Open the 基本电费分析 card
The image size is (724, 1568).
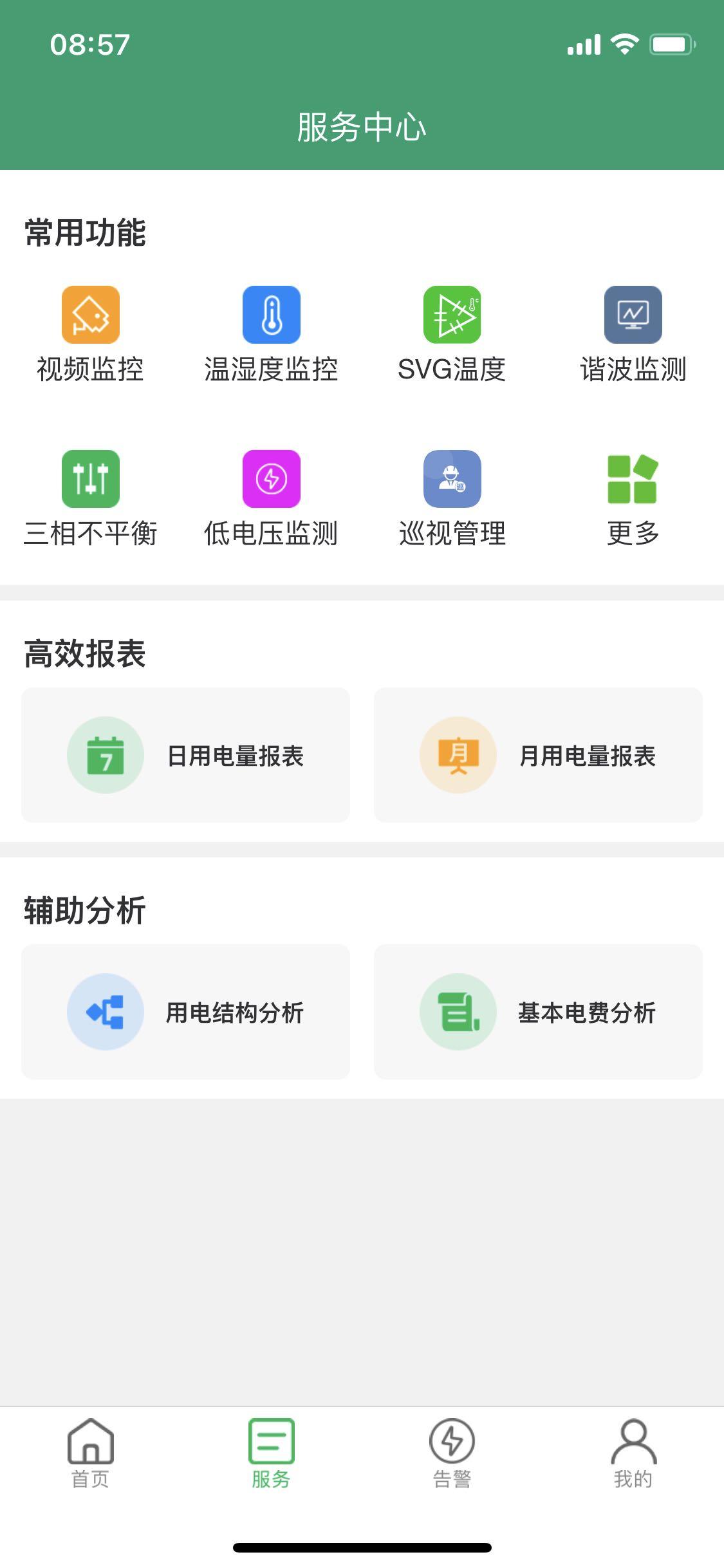tap(538, 1012)
